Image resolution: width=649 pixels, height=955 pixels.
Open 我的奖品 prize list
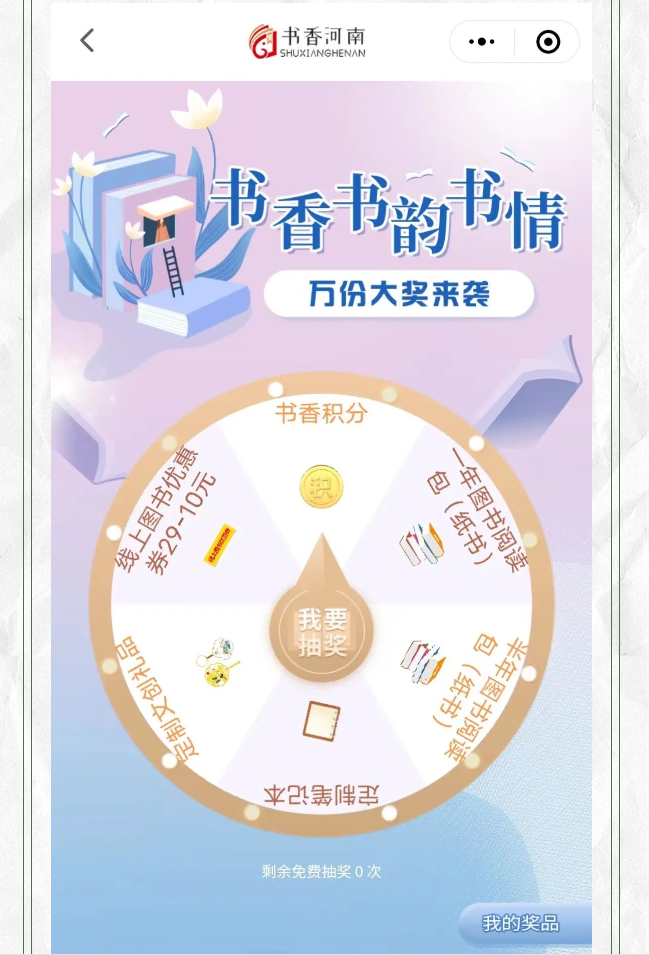[x=520, y=923]
